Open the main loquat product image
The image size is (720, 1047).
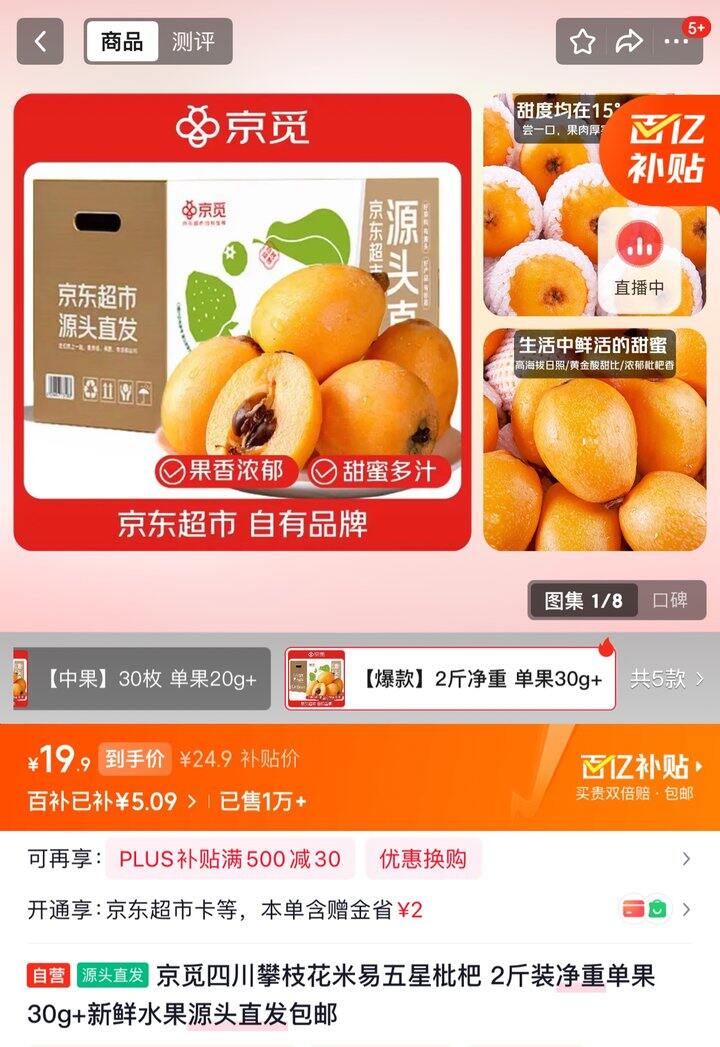(242, 322)
